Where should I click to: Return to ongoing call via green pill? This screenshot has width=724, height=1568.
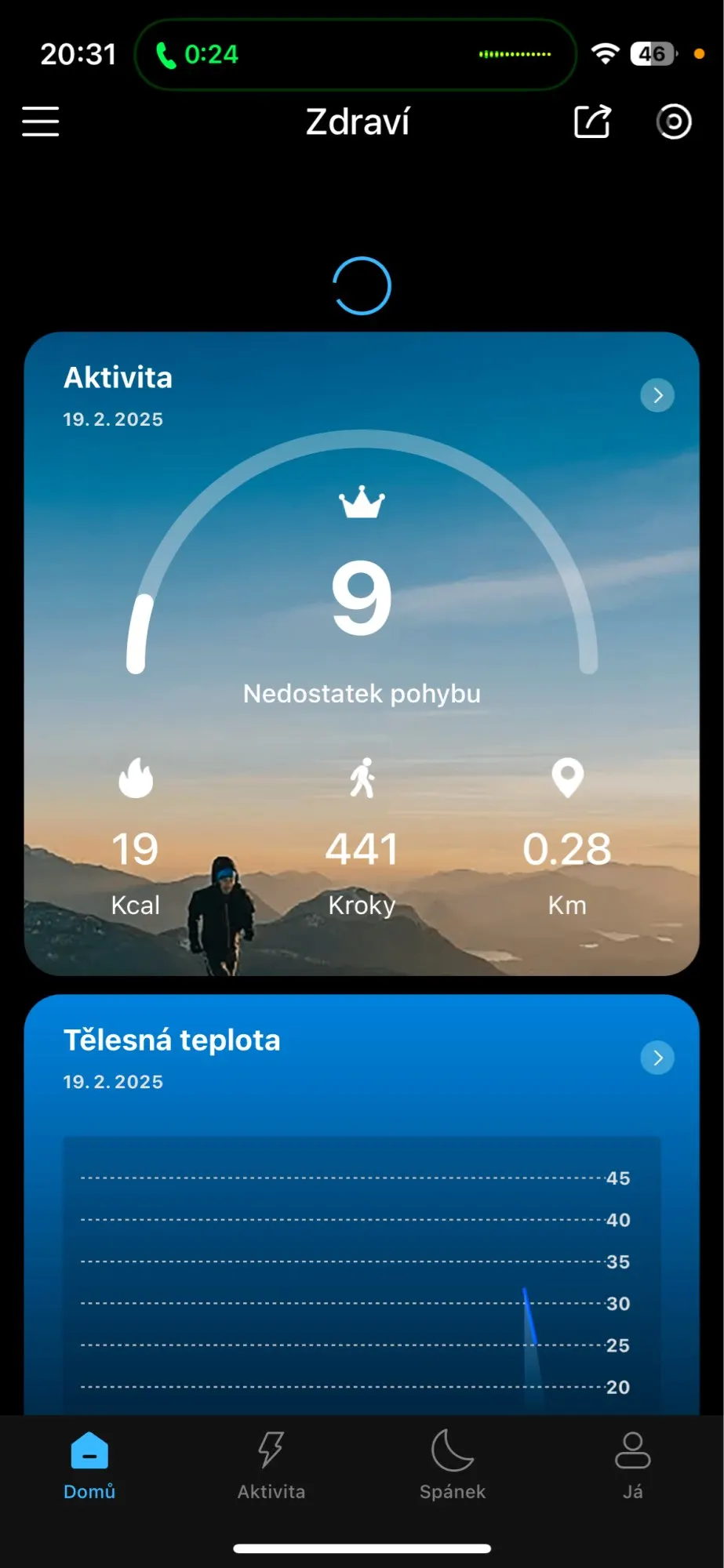[x=355, y=54]
